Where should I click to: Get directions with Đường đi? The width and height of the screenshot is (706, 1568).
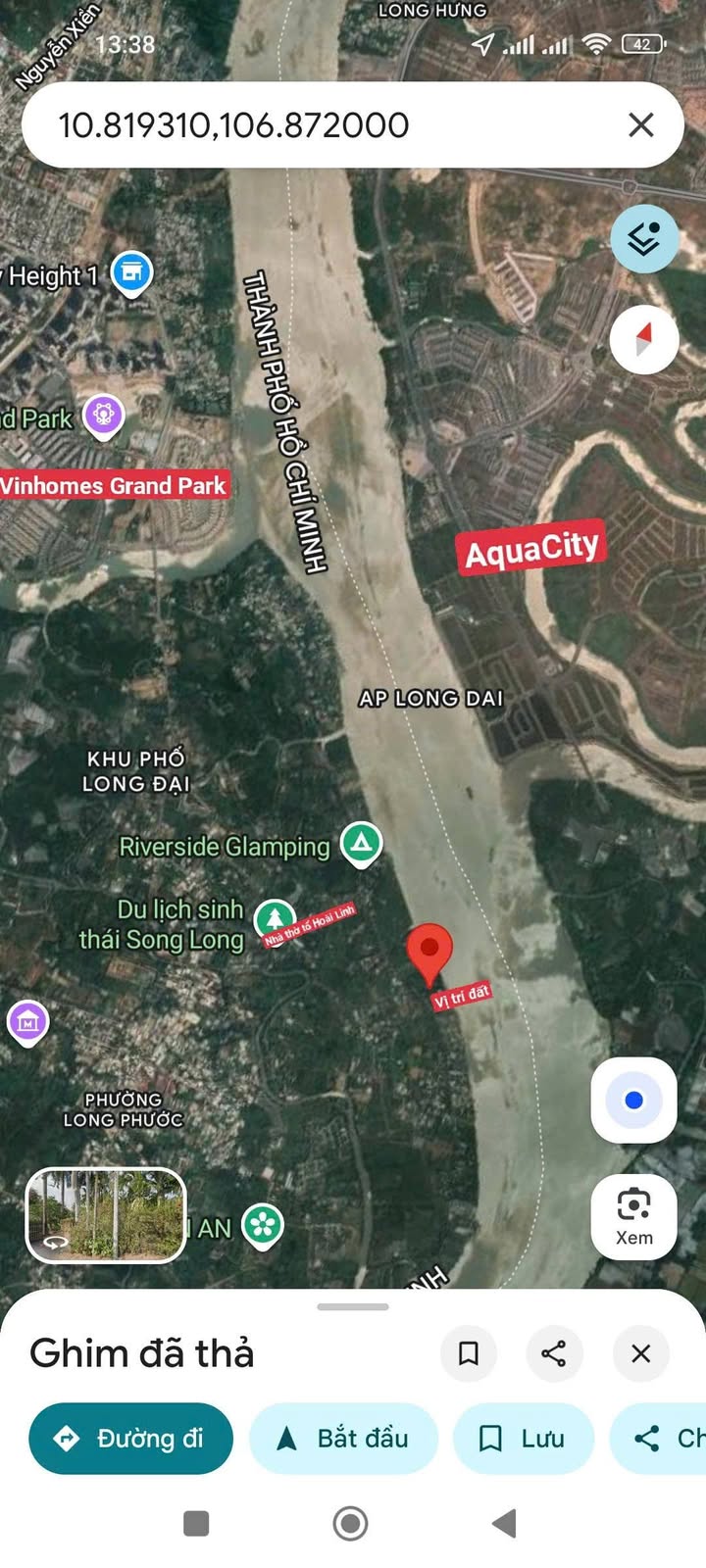point(130,1438)
